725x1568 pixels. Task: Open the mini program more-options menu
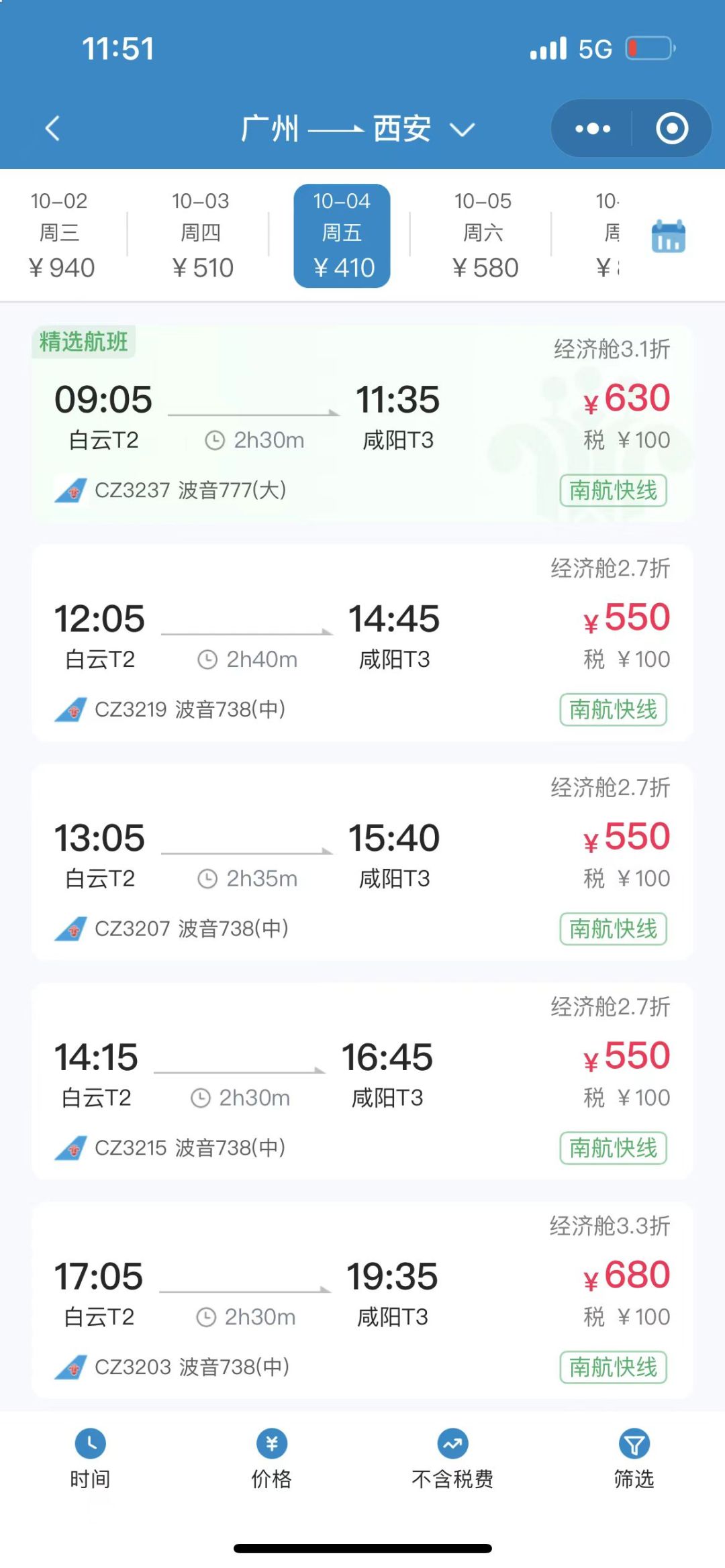tap(593, 128)
